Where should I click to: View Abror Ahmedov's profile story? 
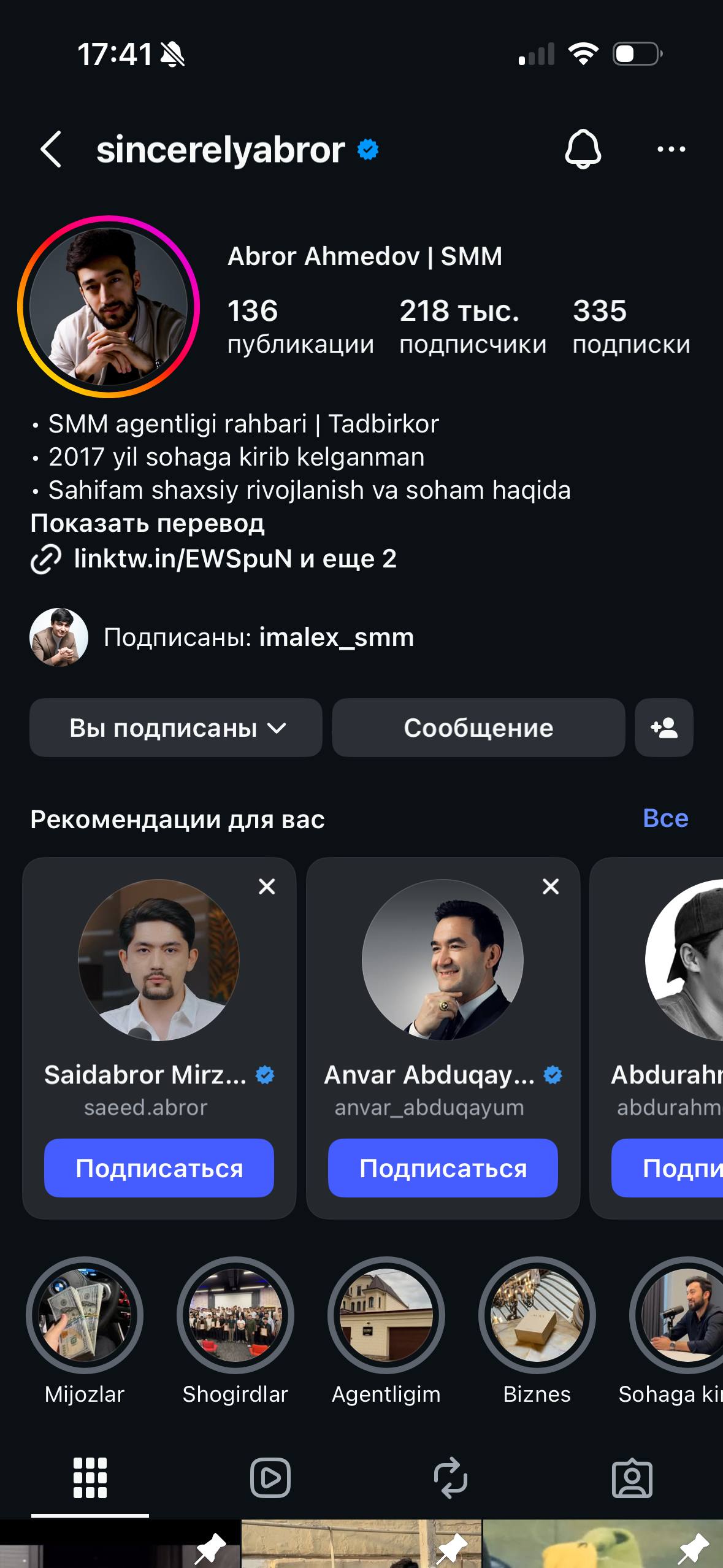click(109, 306)
